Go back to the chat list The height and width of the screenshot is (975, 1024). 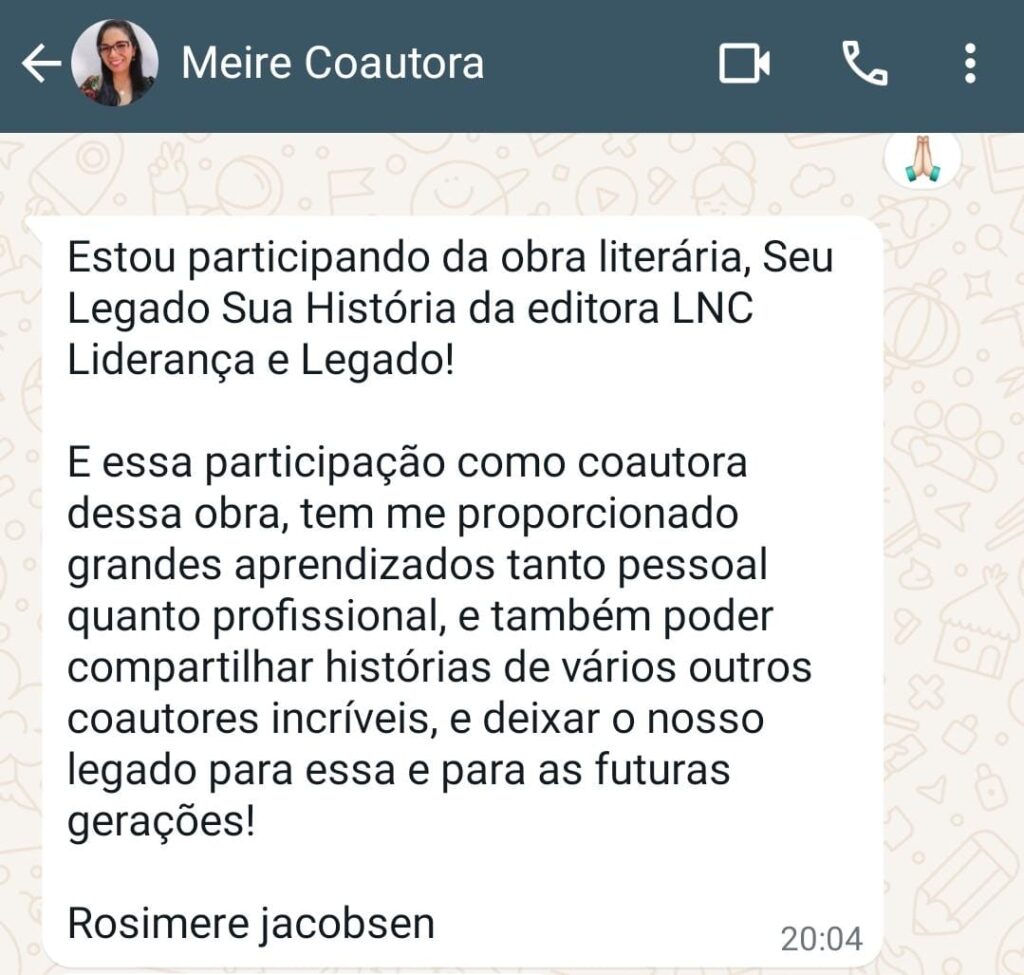pos(40,65)
